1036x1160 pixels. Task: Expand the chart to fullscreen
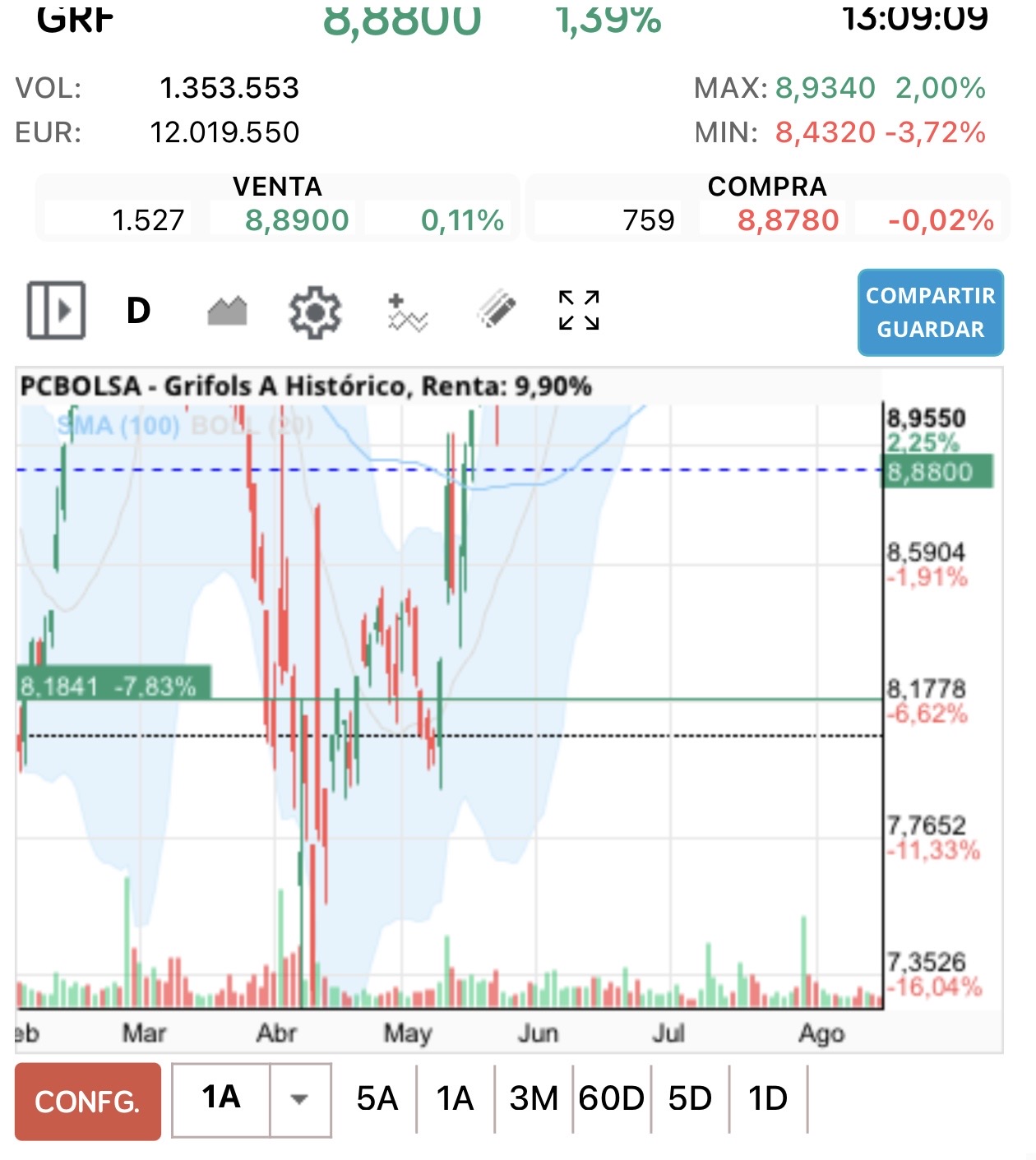[579, 311]
